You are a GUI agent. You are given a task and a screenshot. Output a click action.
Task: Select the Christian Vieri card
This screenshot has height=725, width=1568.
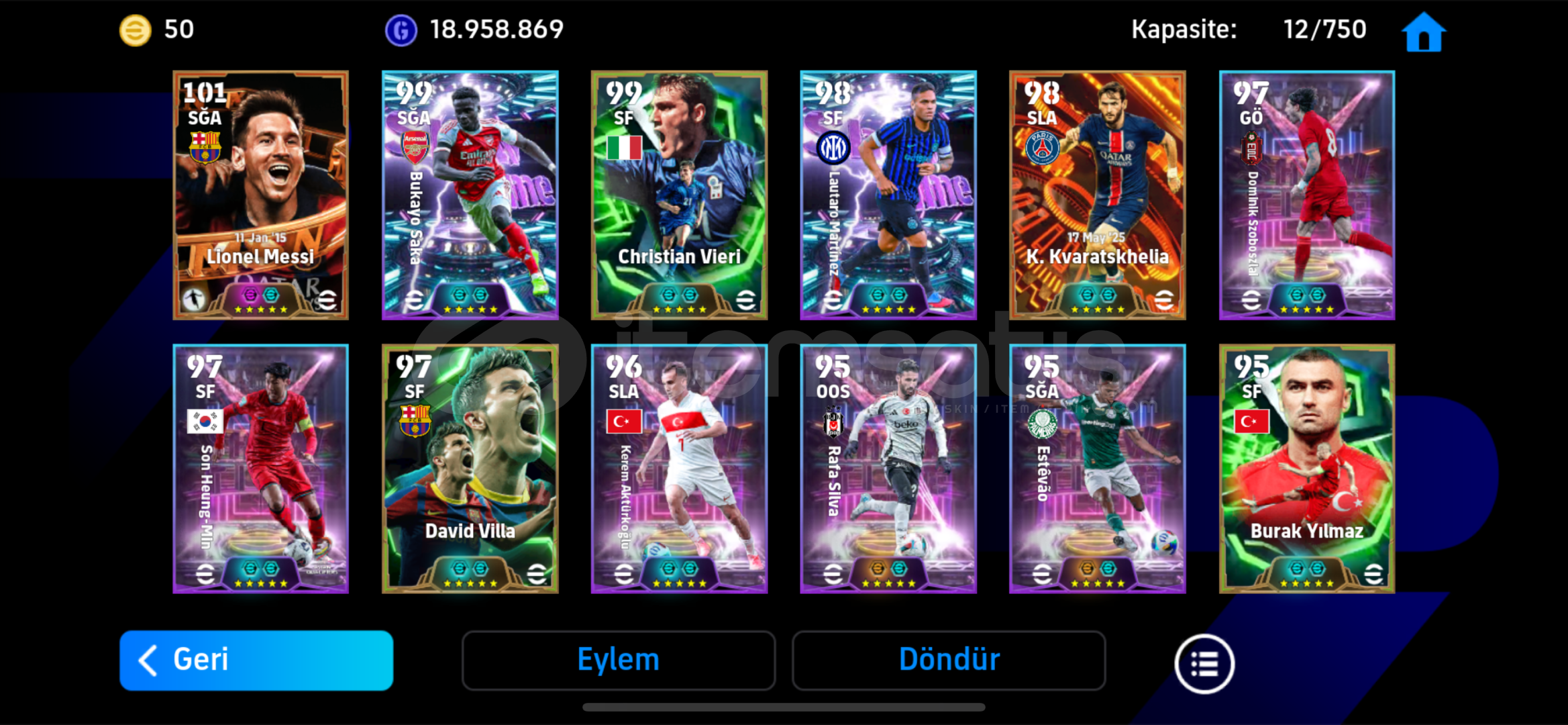click(x=679, y=195)
